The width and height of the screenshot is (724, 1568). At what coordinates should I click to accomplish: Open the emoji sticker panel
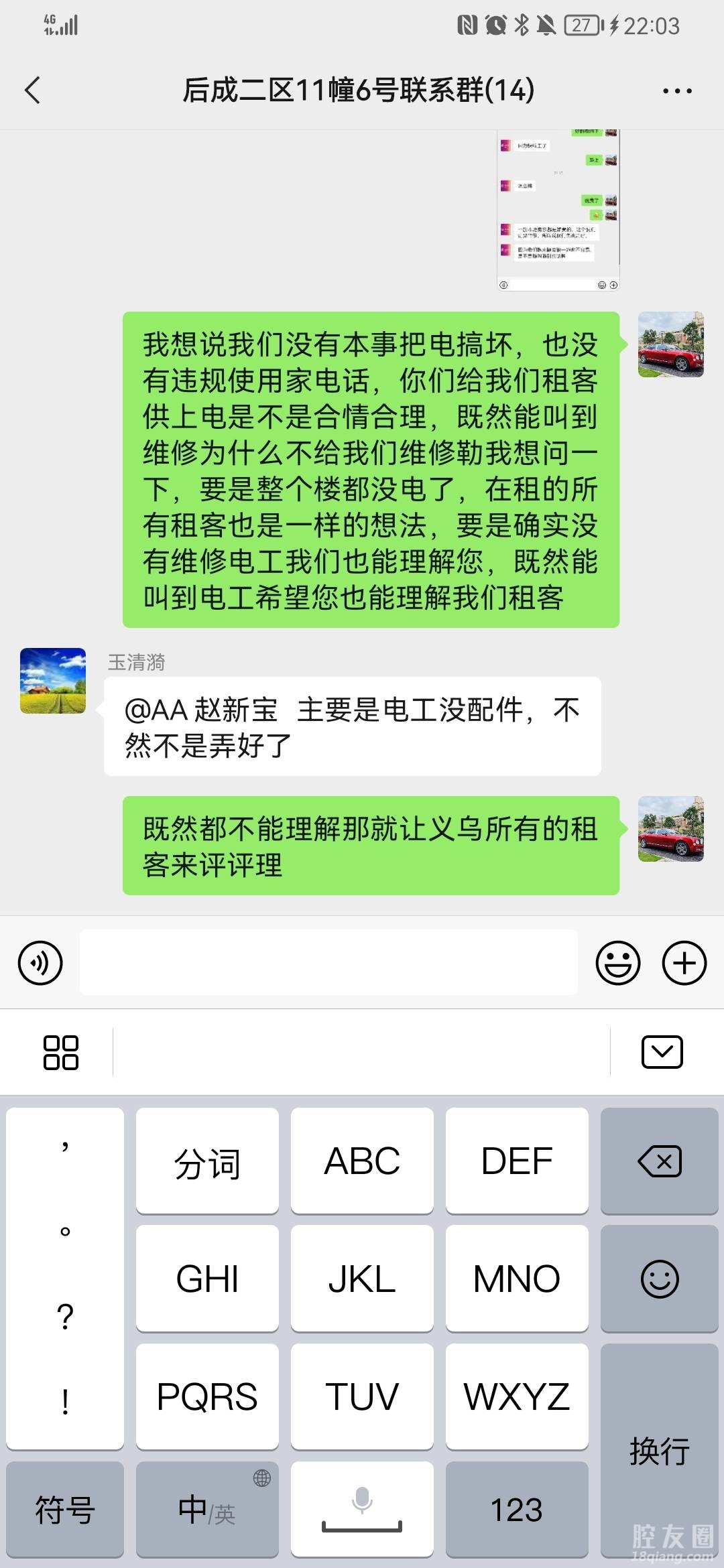[x=617, y=963]
